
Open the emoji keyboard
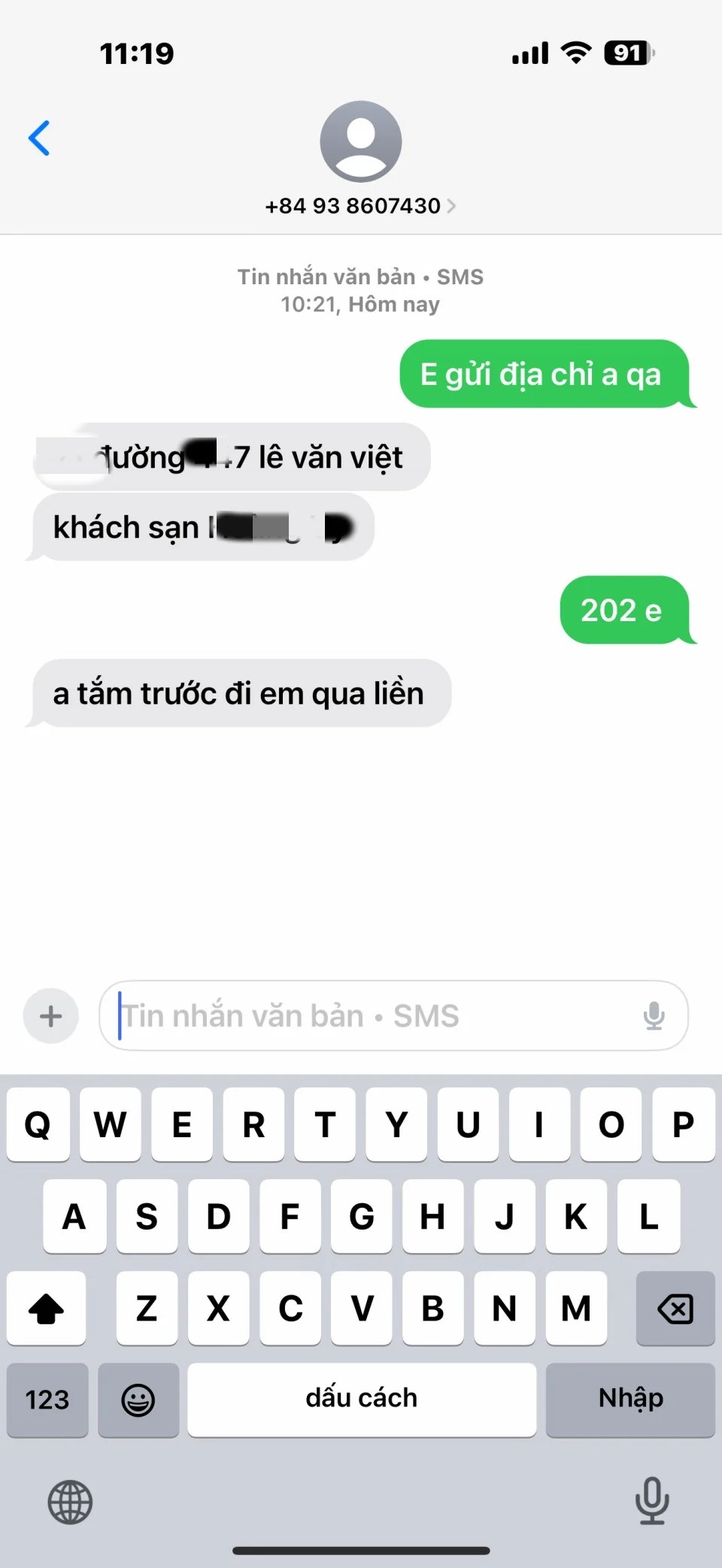tap(138, 1400)
